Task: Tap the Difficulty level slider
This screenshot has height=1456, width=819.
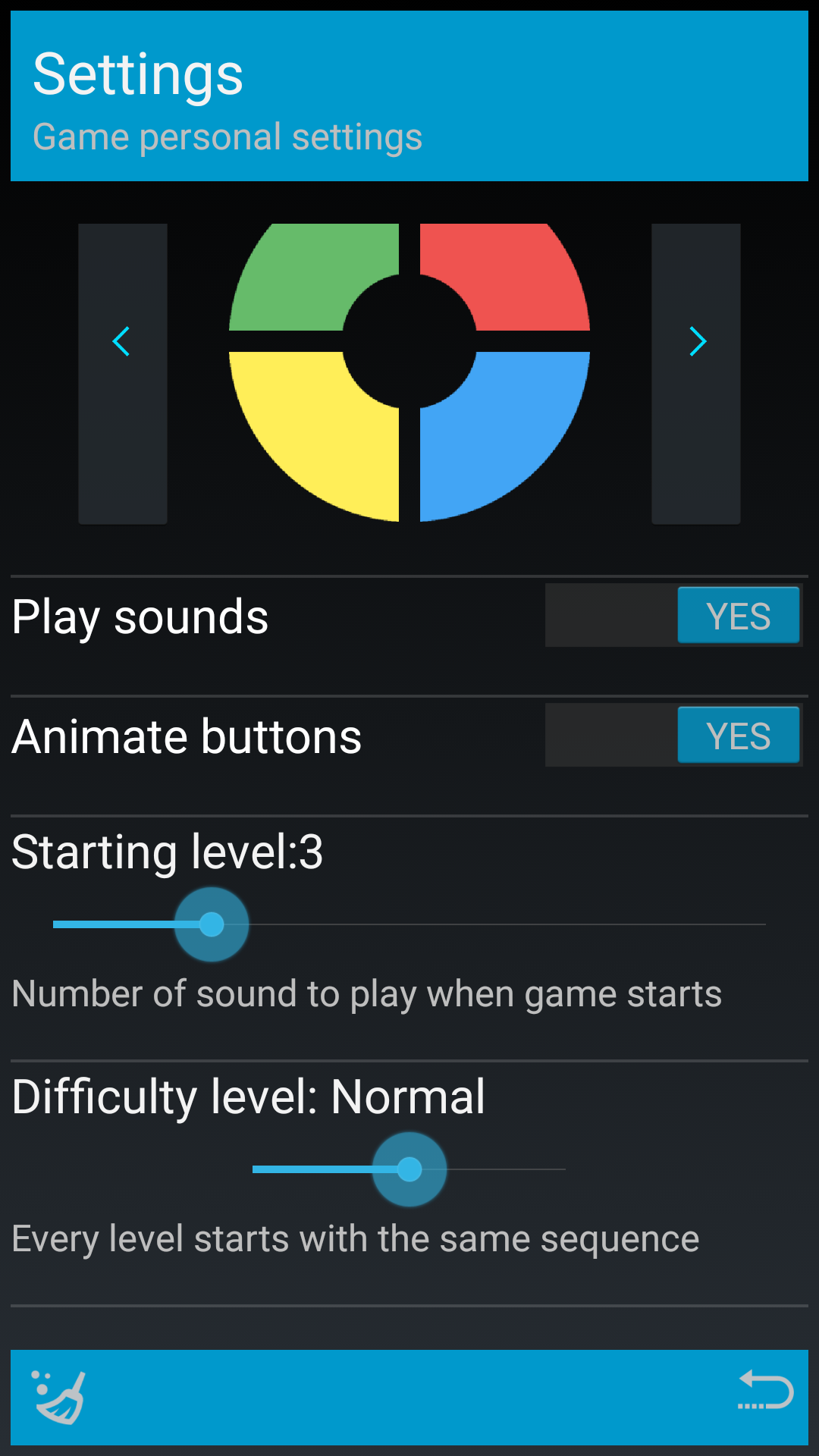Action: coord(409,1169)
